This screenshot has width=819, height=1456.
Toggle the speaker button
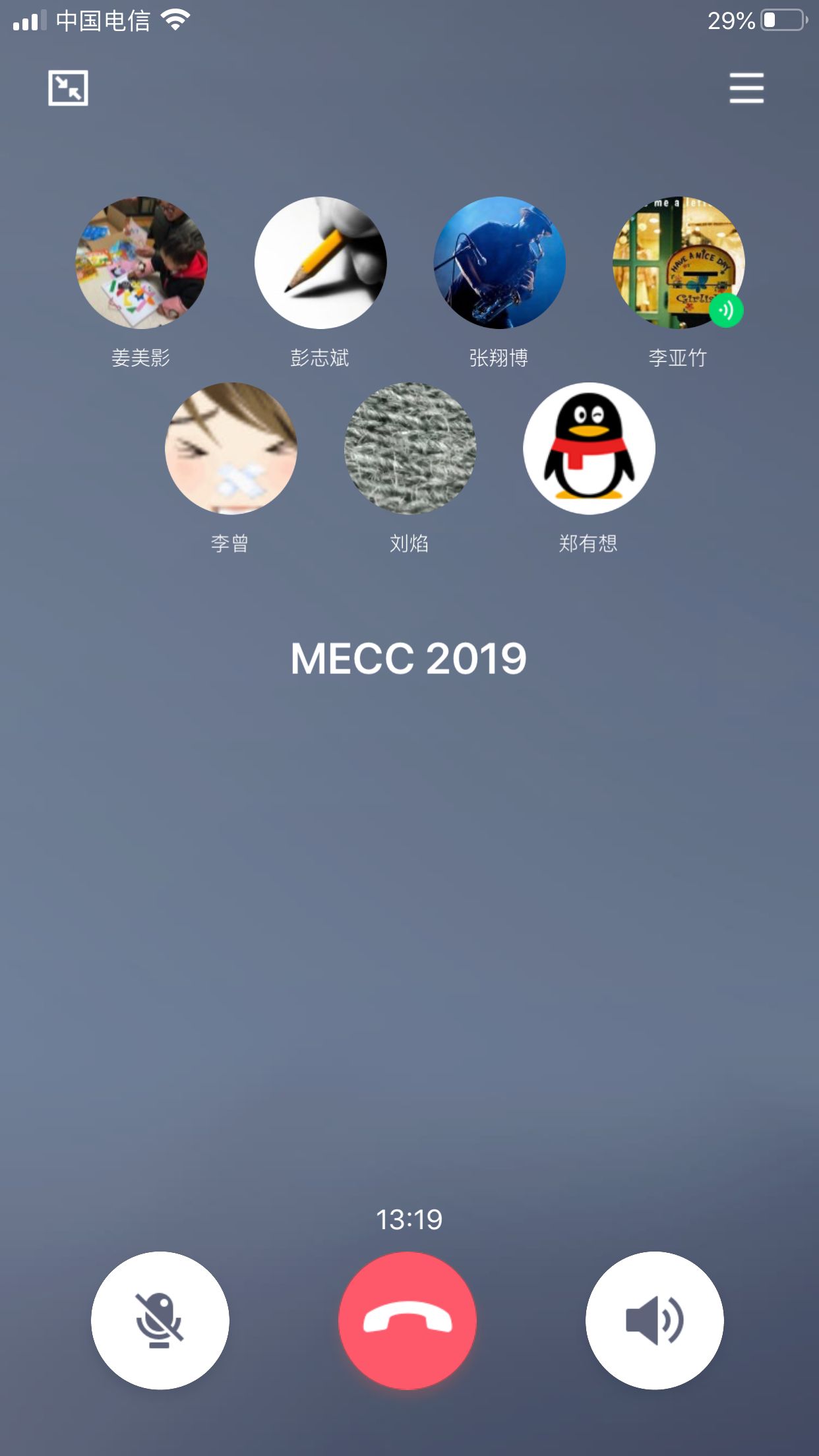click(x=654, y=1320)
